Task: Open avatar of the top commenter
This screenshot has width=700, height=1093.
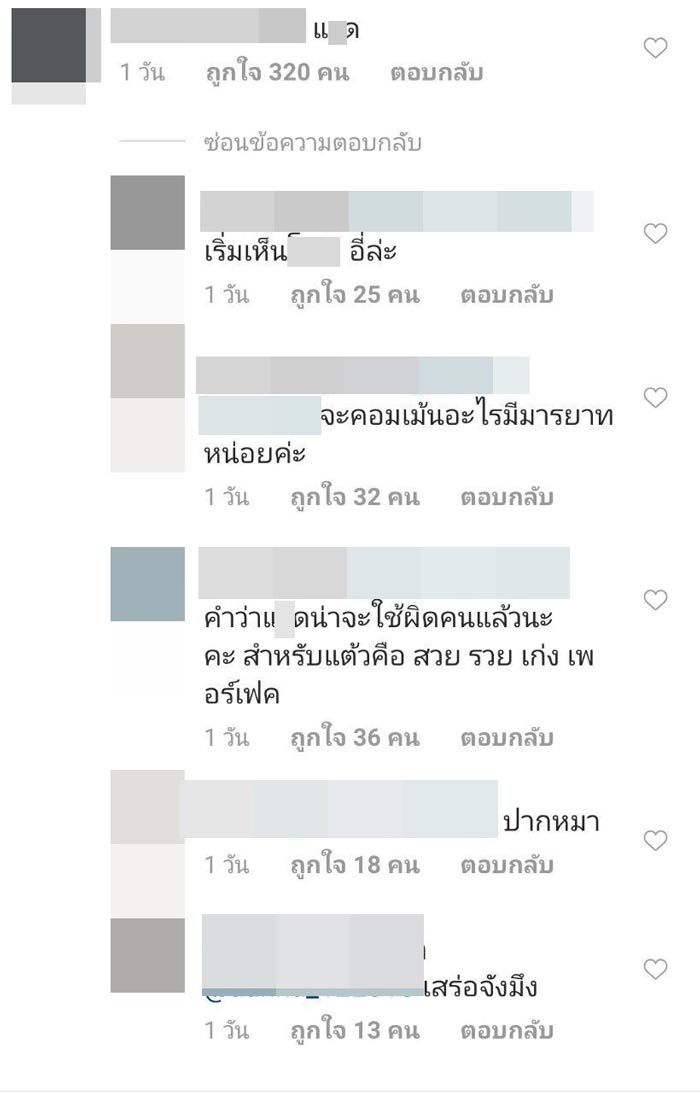Action: [48, 45]
